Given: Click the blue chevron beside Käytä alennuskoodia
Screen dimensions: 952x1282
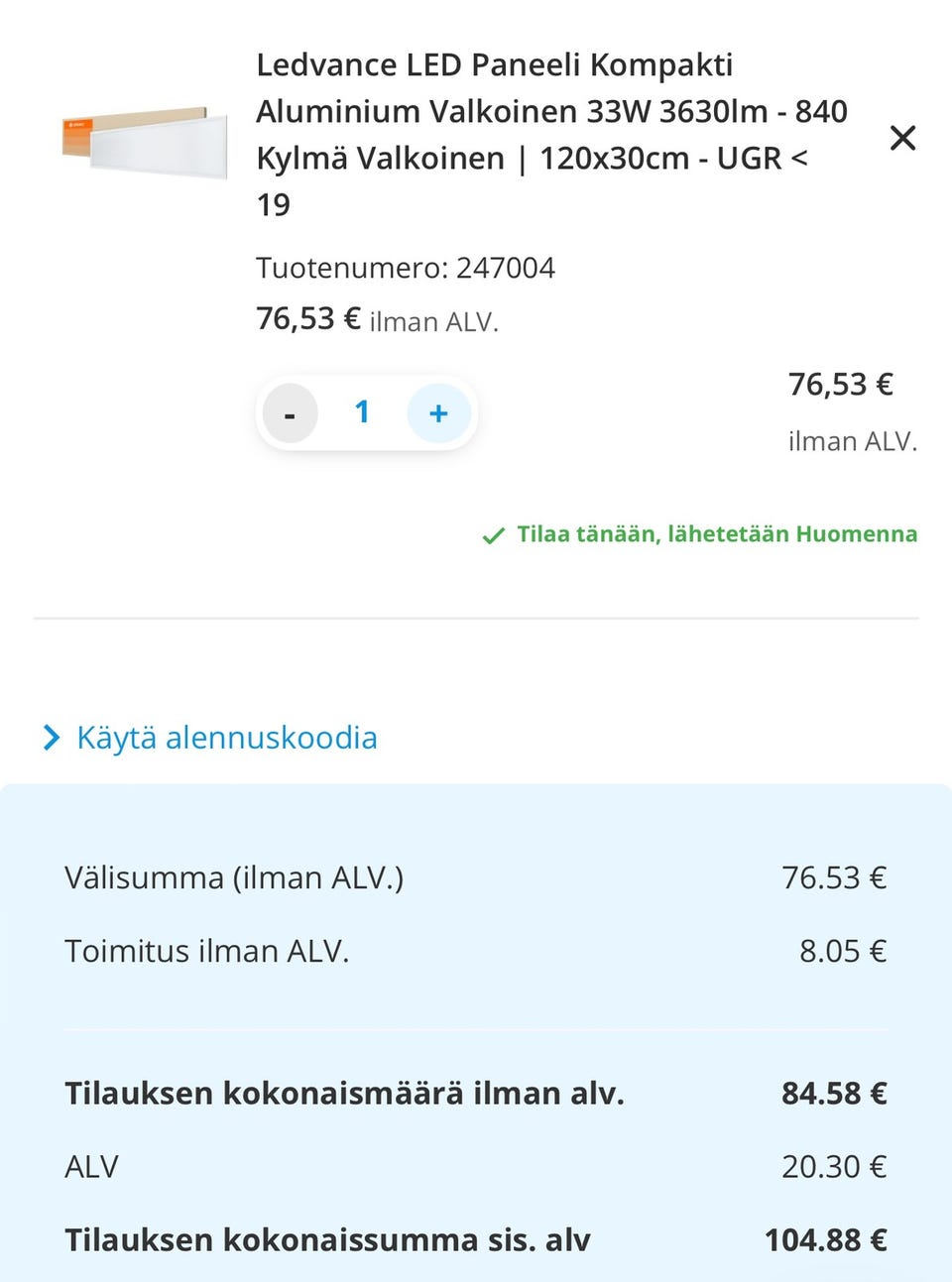Looking at the screenshot, I should tap(51, 737).
